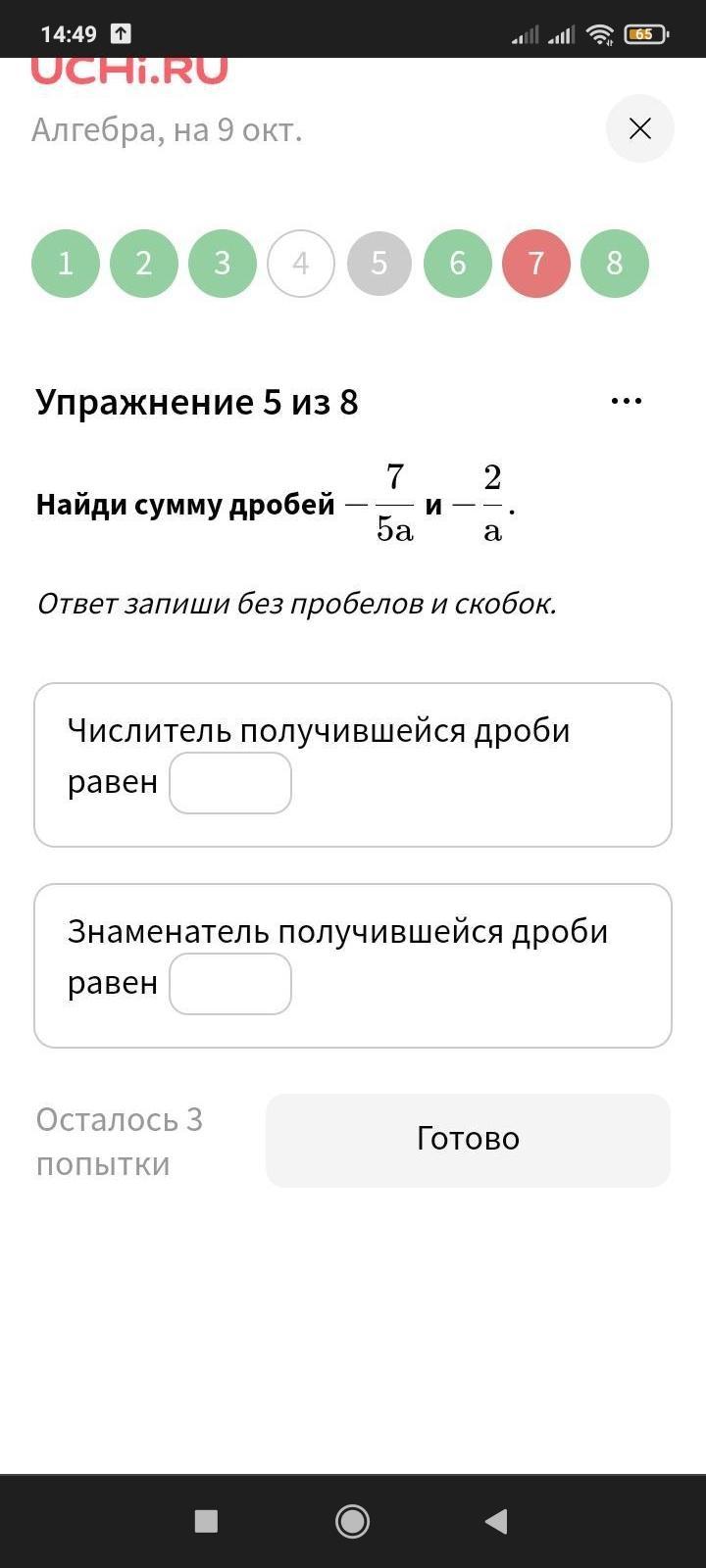The image size is (706, 1568).
Task: Go to exercise 1
Action: point(66,264)
